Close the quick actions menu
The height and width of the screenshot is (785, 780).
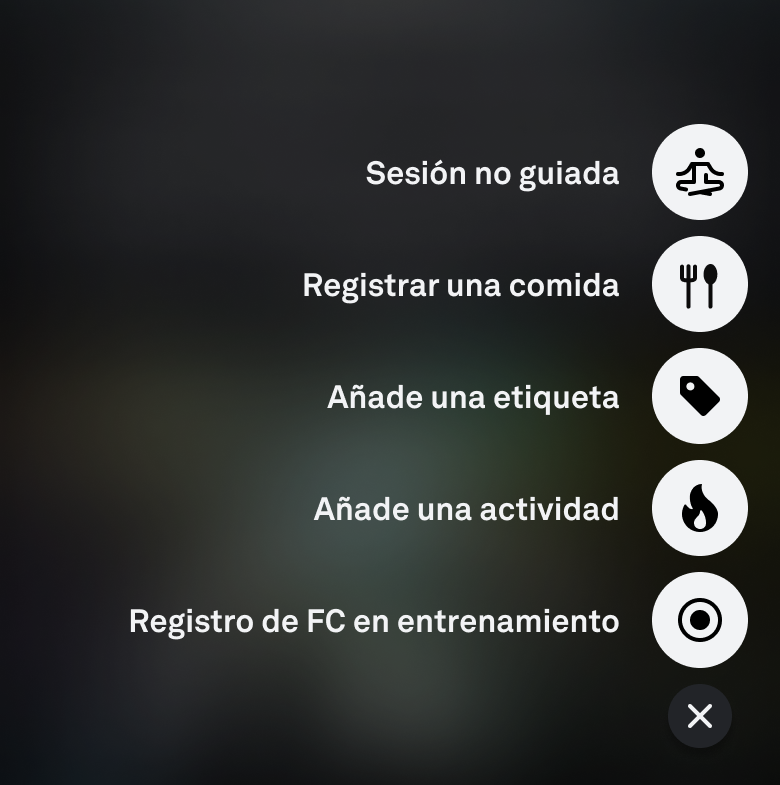(699, 716)
